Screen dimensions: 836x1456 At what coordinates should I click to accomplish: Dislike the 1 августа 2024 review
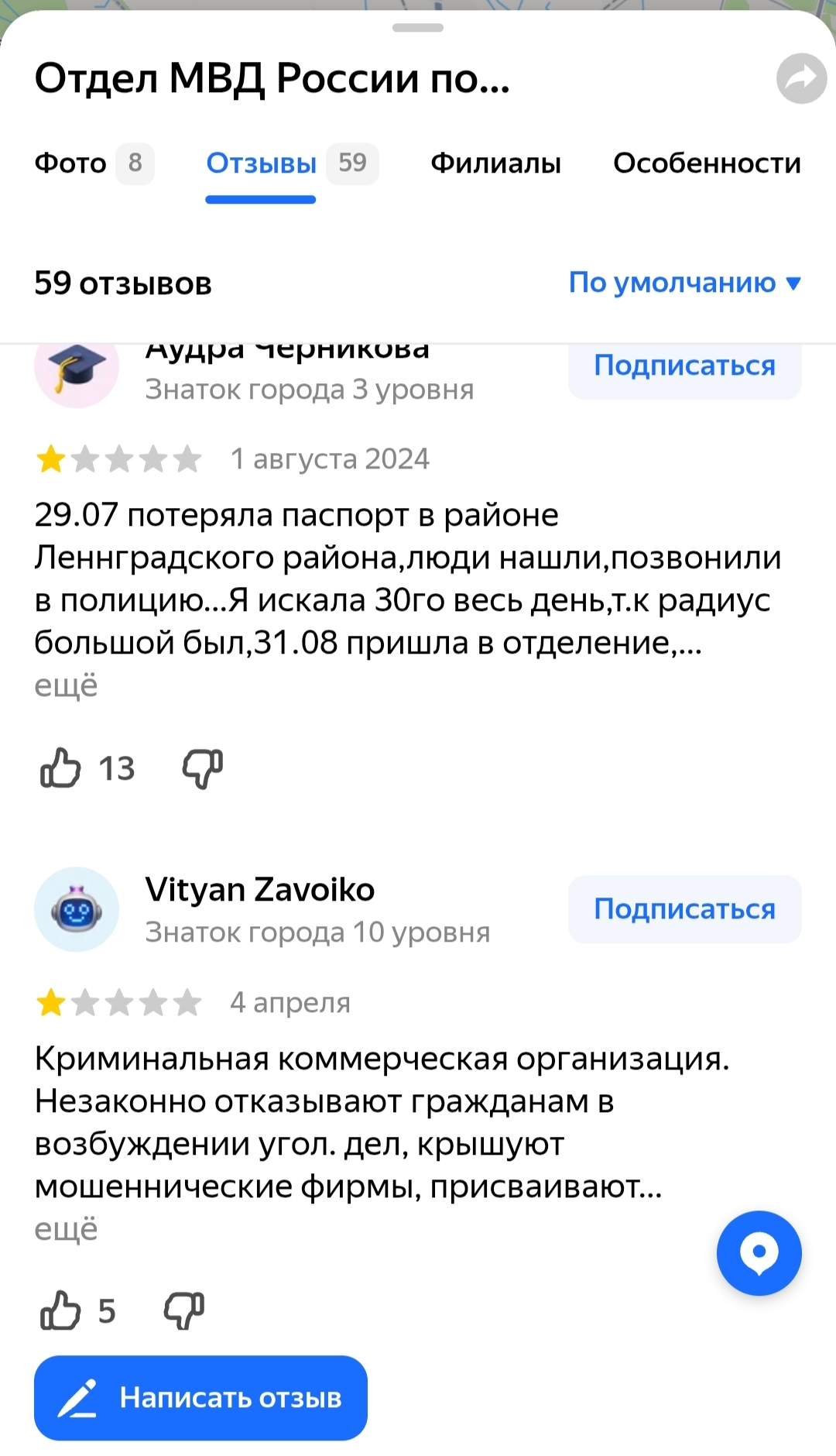point(202,768)
